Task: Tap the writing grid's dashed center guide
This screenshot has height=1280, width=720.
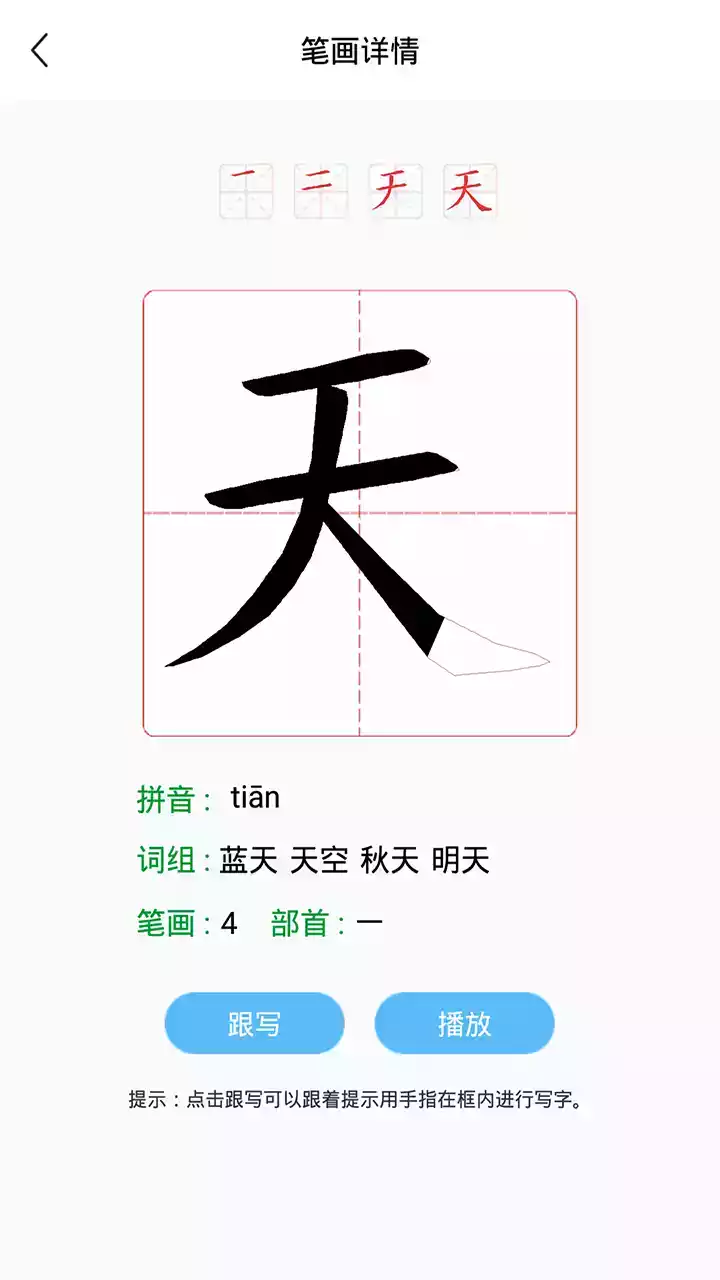Action: pyautogui.click(x=360, y=515)
